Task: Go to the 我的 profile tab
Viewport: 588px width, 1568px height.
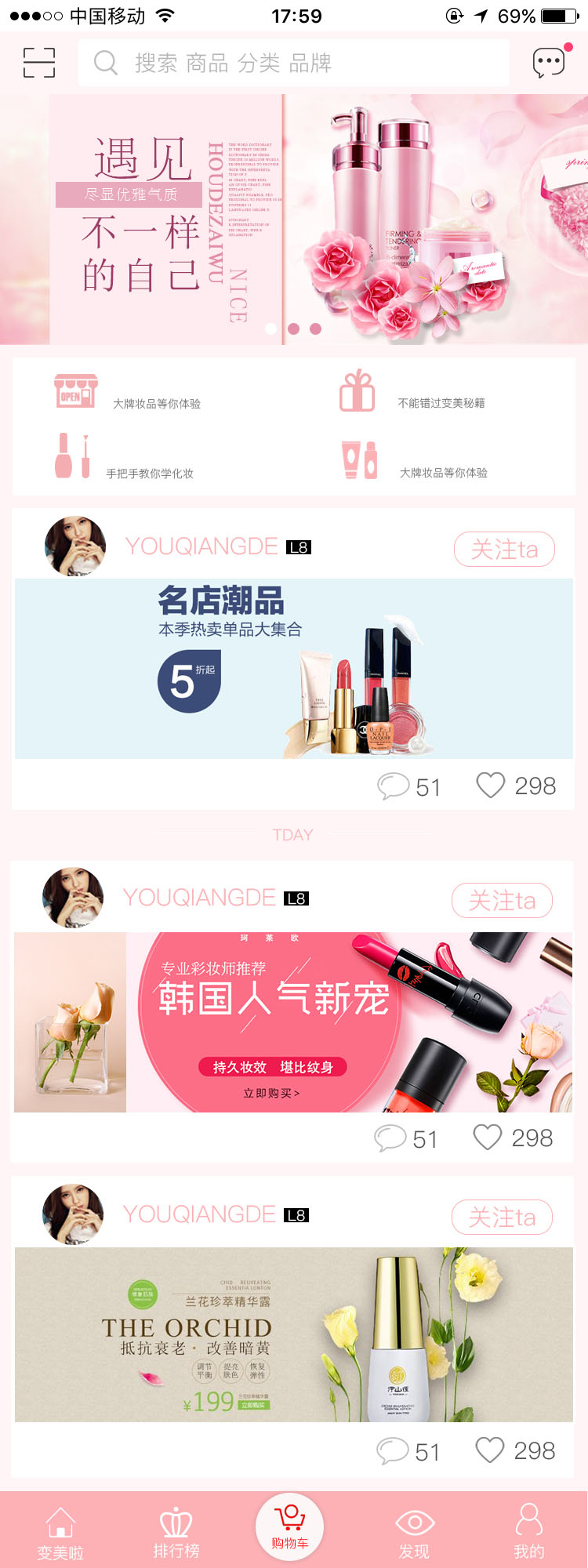Action: (x=529, y=1533)
